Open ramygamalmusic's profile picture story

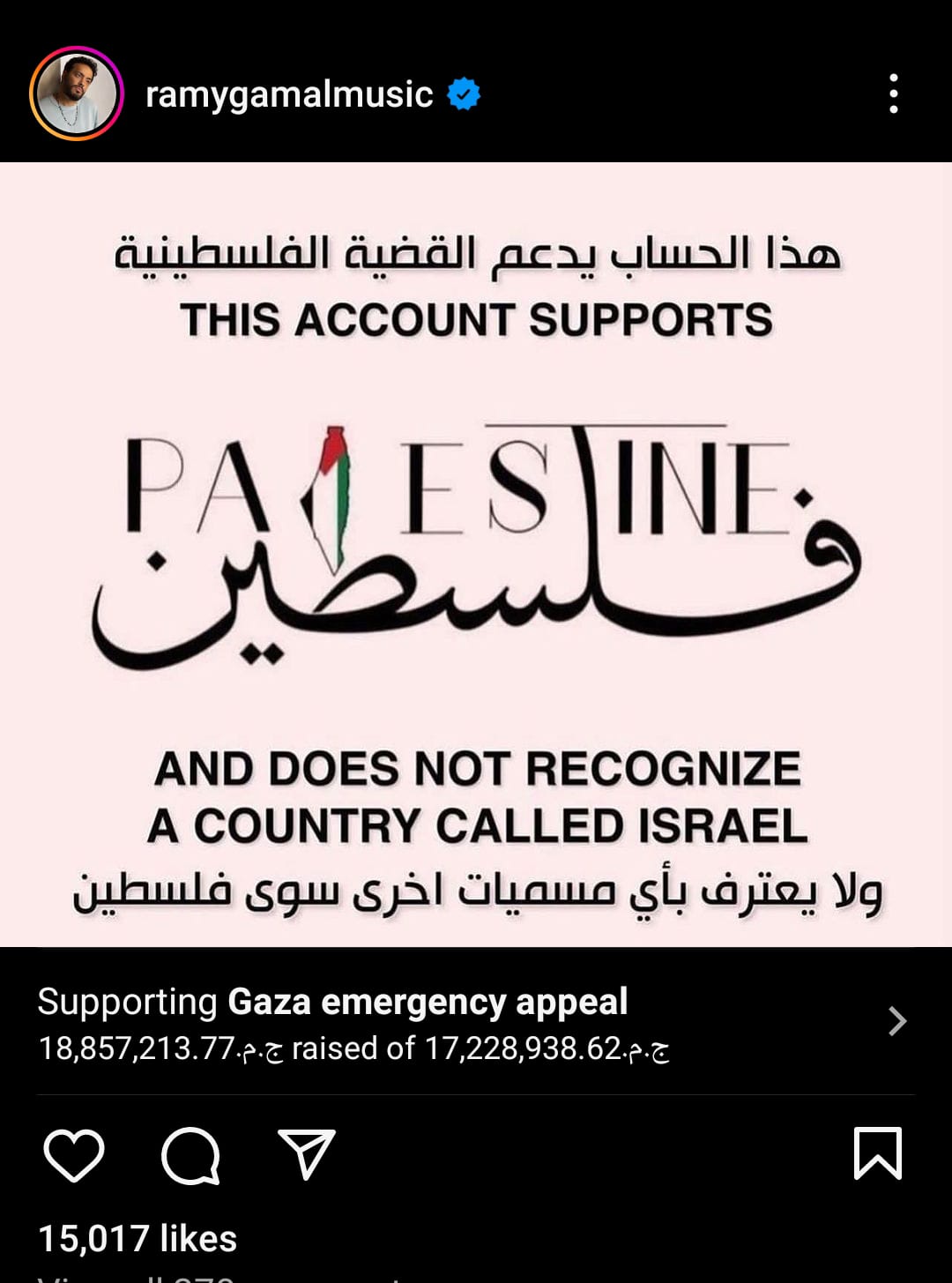click(77, 93)
